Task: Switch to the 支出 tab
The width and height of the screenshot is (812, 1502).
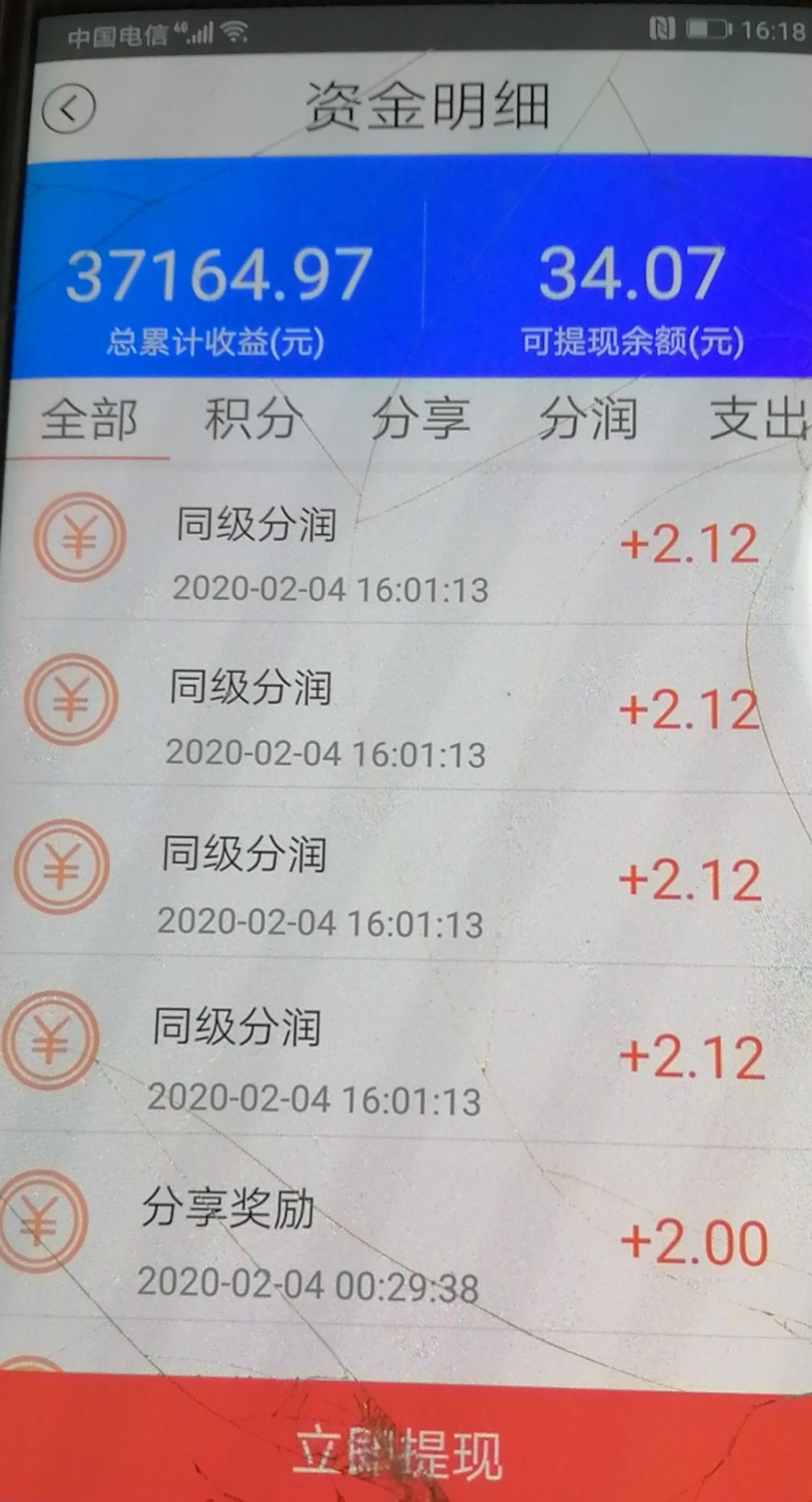Action: click(757, 420)
